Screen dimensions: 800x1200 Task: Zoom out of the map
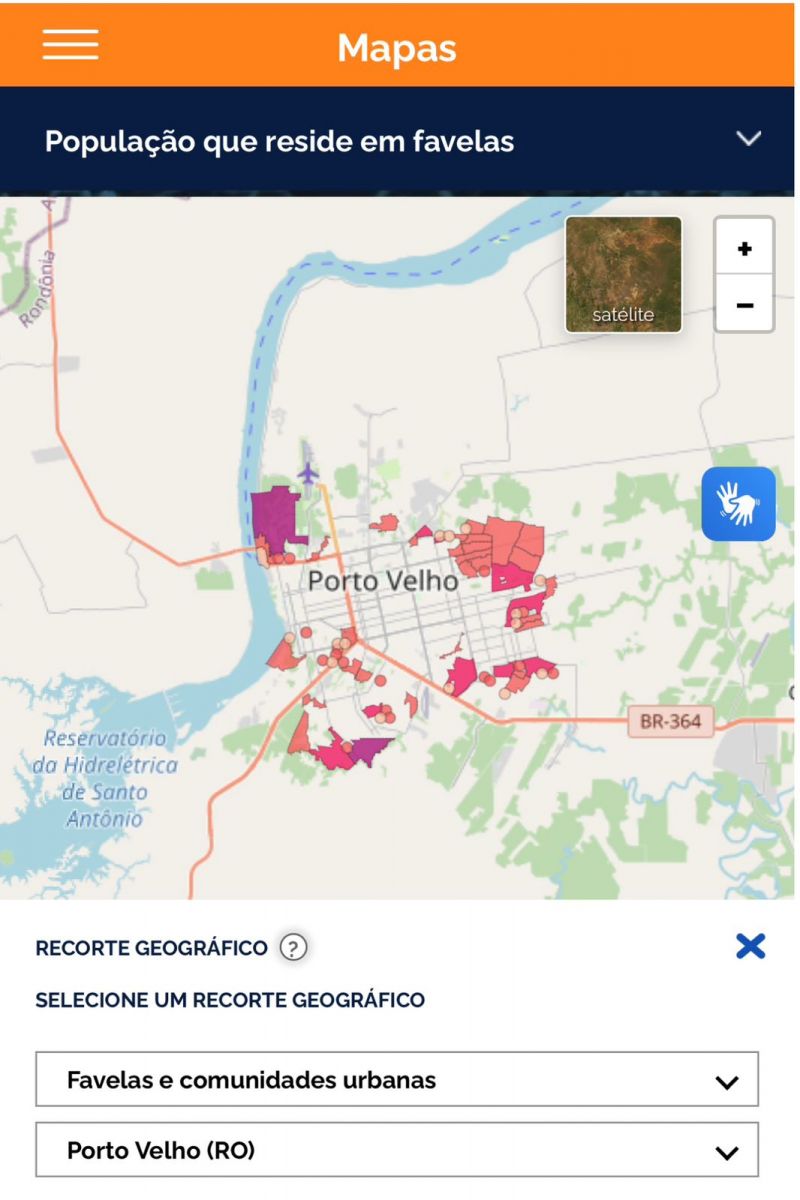click(744, 305)
